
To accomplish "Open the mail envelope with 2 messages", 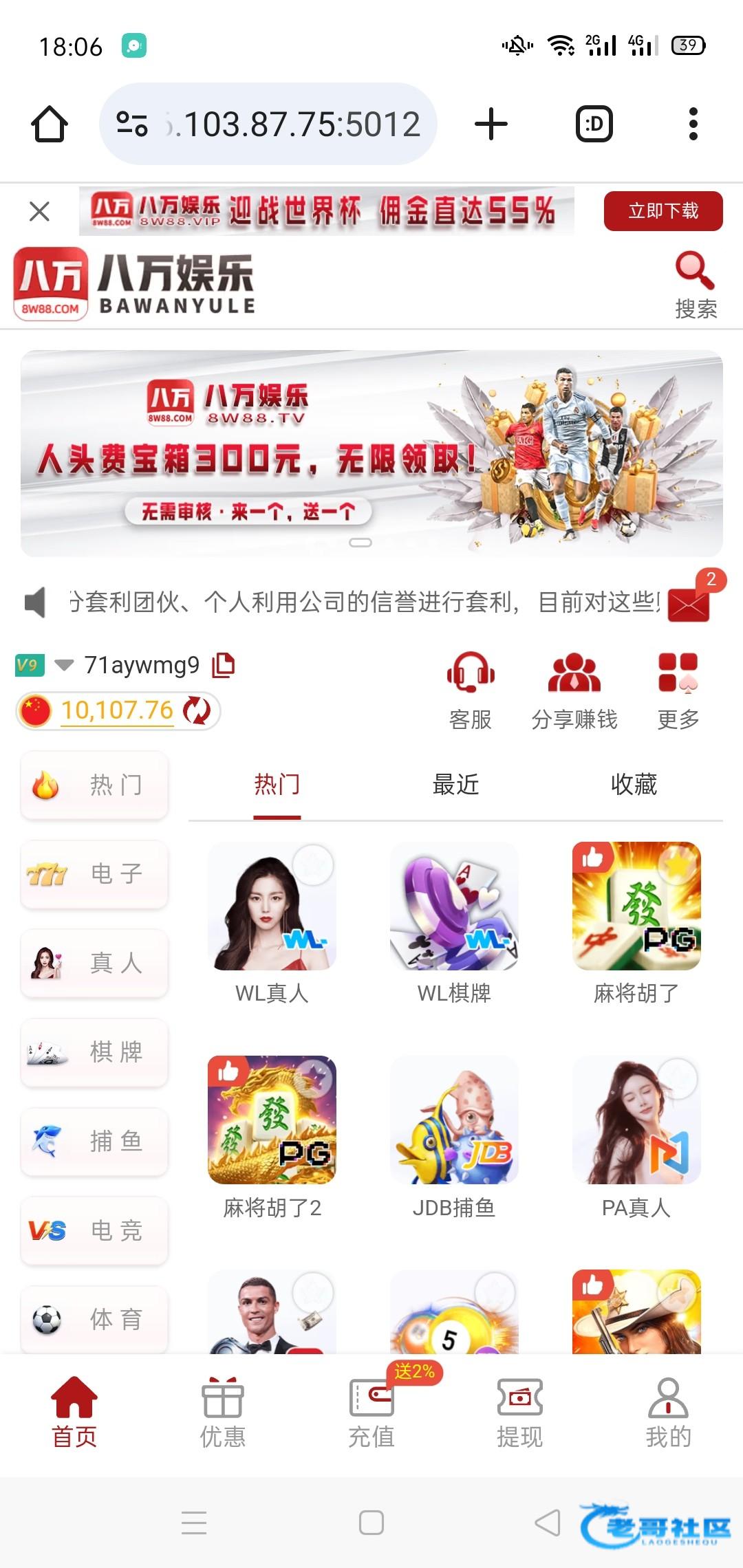I will 689,604.
